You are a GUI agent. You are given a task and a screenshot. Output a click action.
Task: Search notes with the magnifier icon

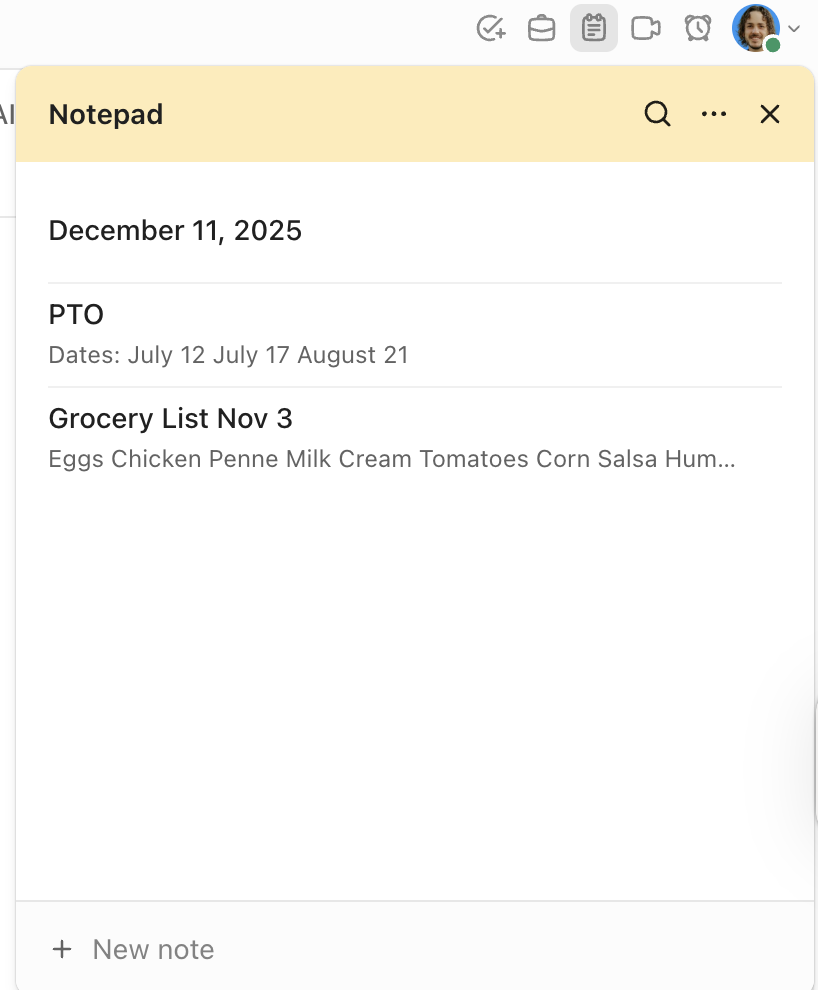coord(657,113)
